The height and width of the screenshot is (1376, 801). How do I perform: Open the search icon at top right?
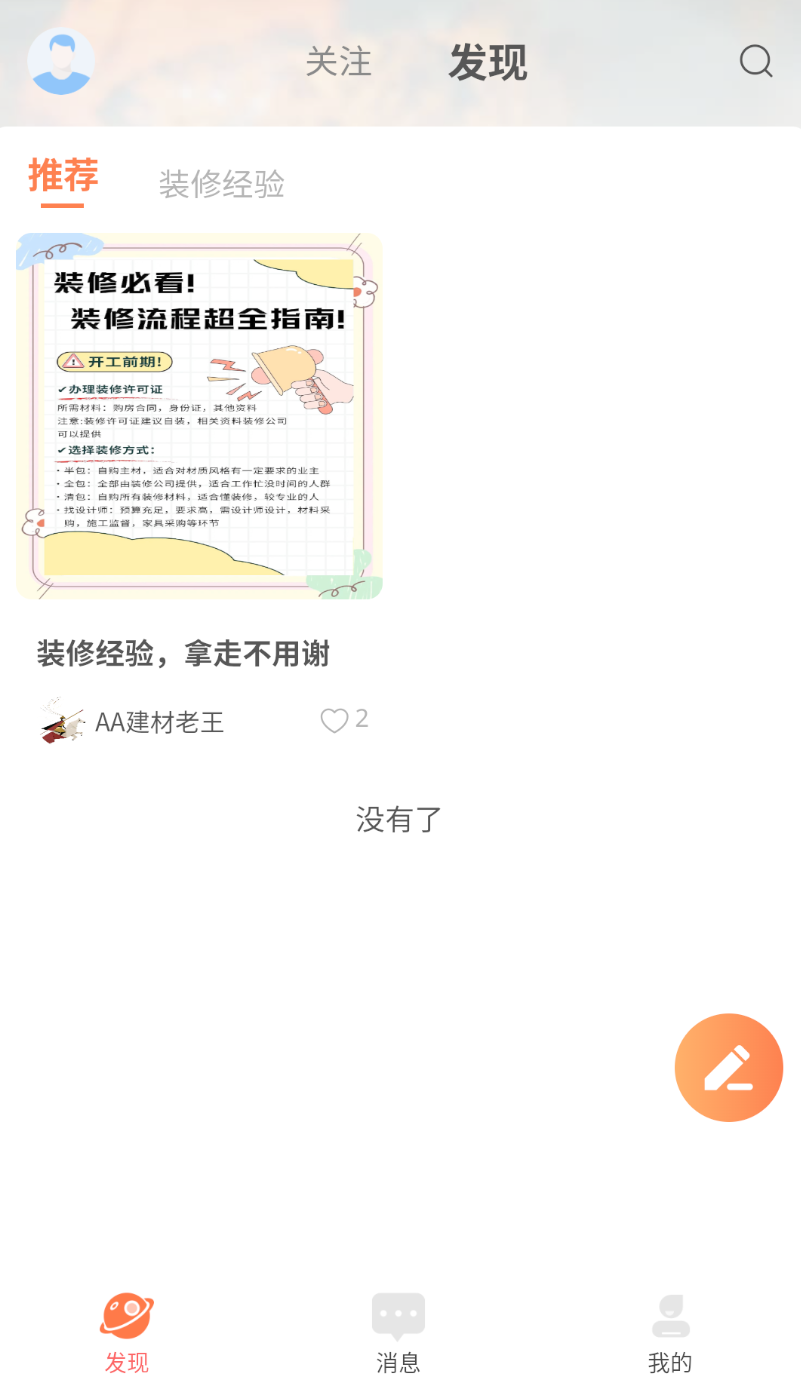pos(756,62)
